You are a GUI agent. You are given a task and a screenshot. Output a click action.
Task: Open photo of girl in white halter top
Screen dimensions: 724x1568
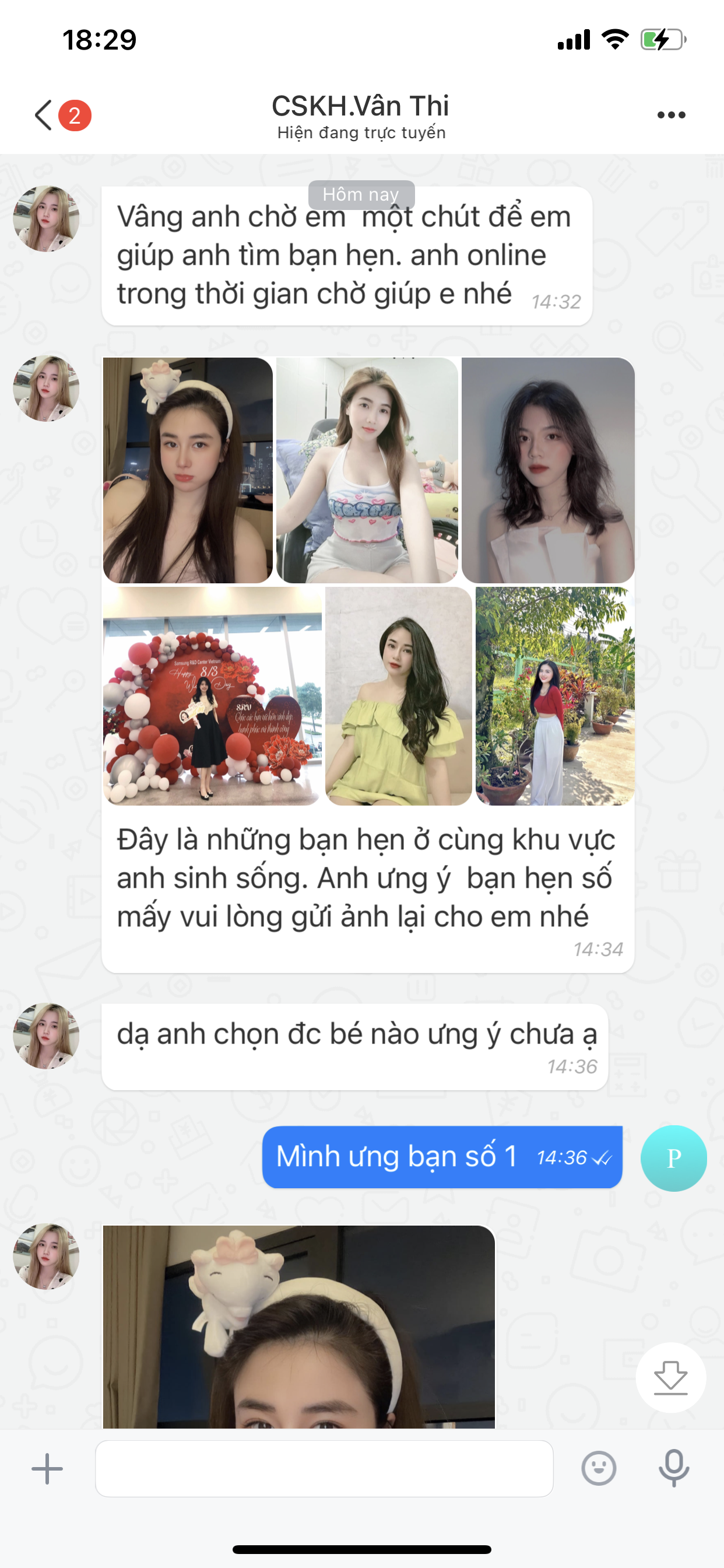tap(367, 470)
